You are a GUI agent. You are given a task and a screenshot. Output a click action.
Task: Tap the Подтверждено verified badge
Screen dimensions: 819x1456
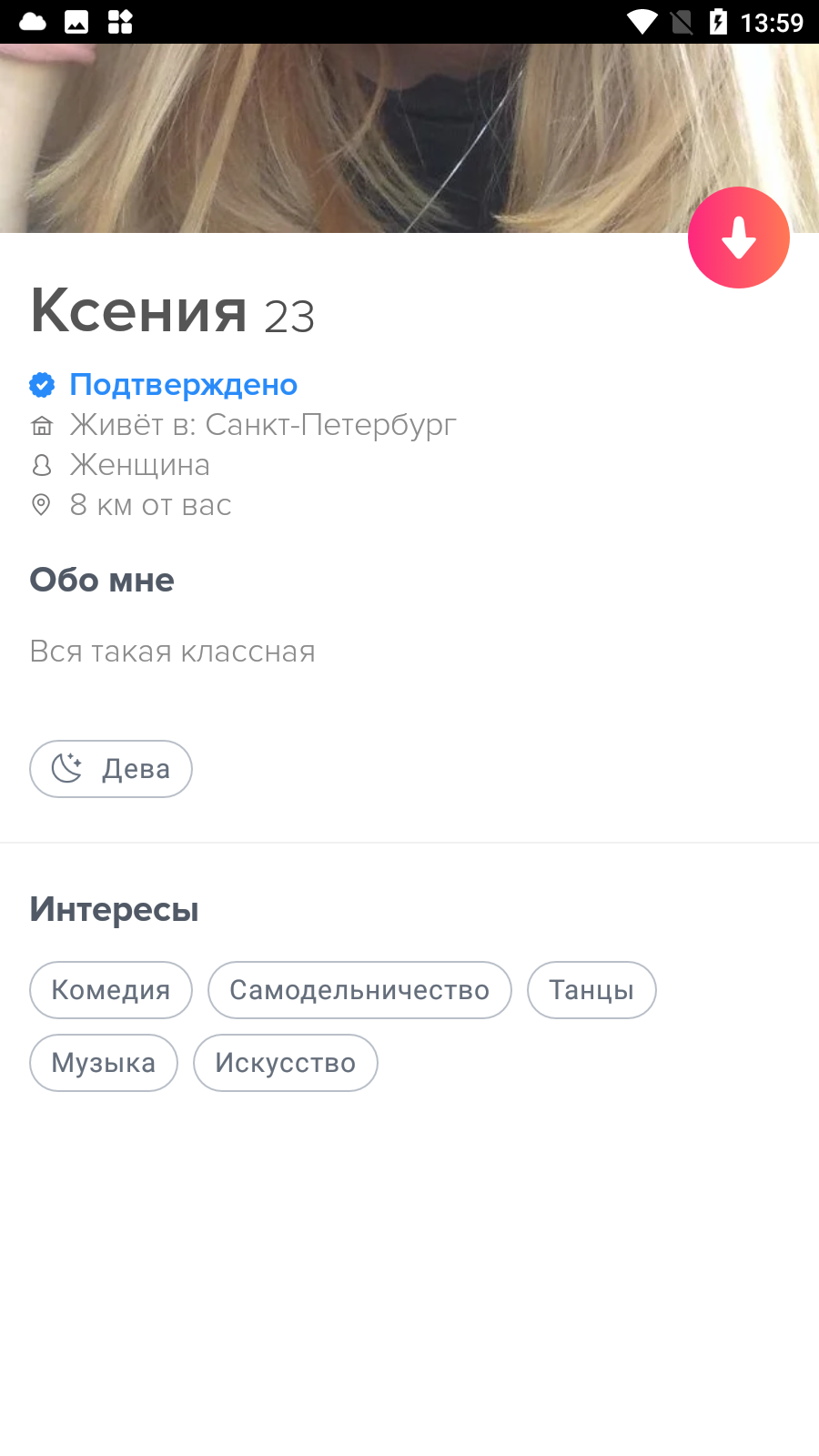click(164, 385)
